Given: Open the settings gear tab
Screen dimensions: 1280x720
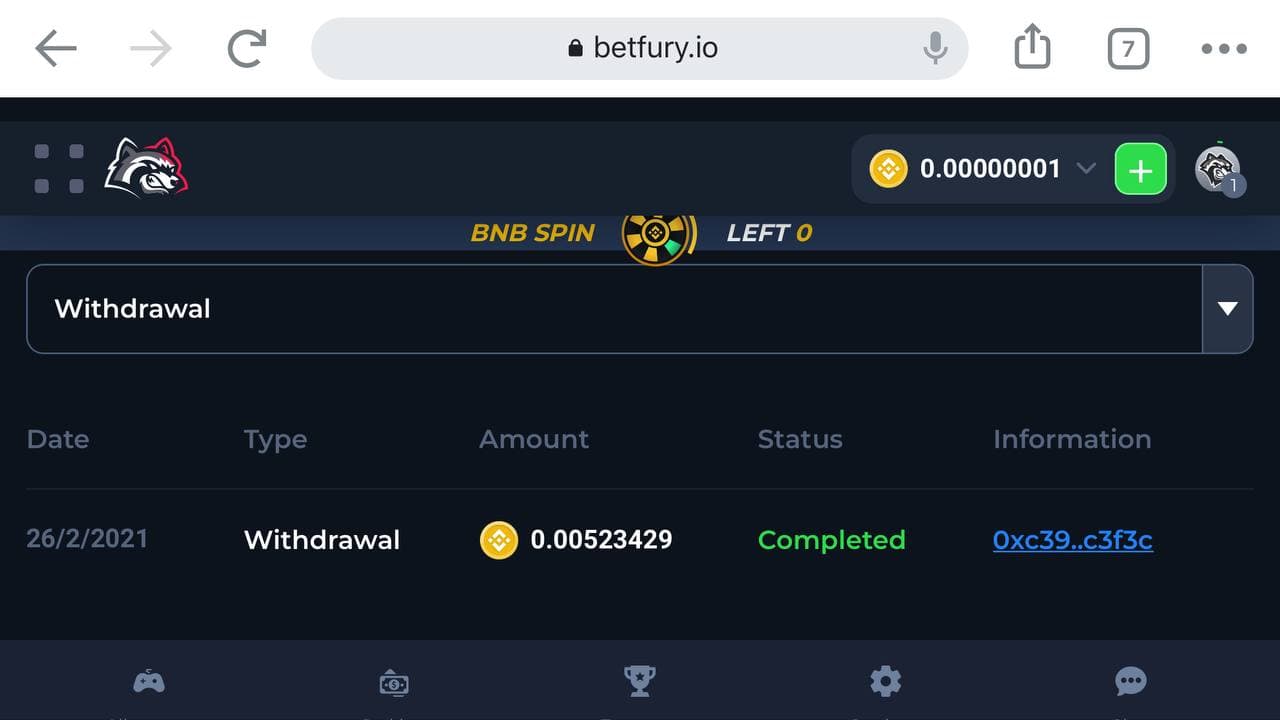Looking at the screenshot, I should coord(885,682).
